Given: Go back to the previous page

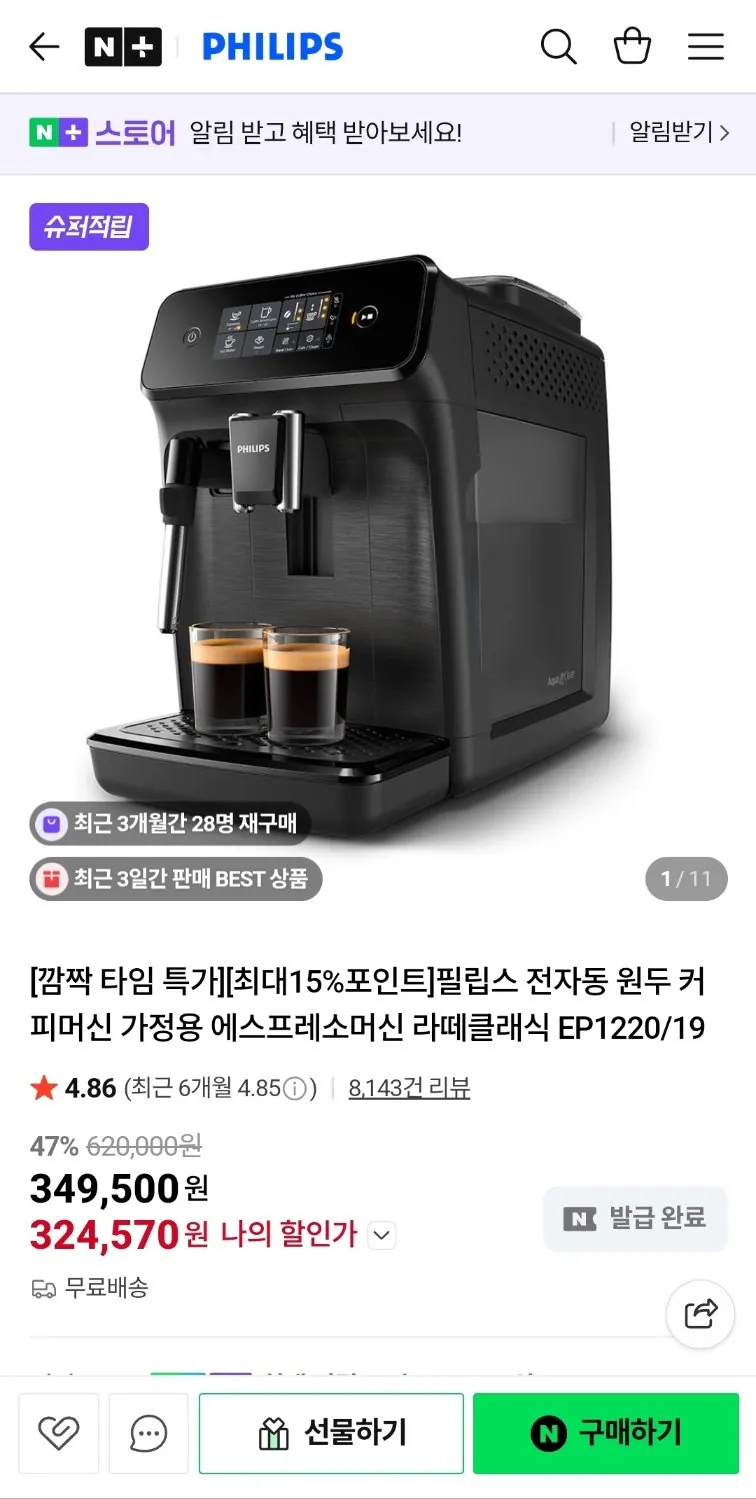Looking at the screenshot, I should (44, 46).
